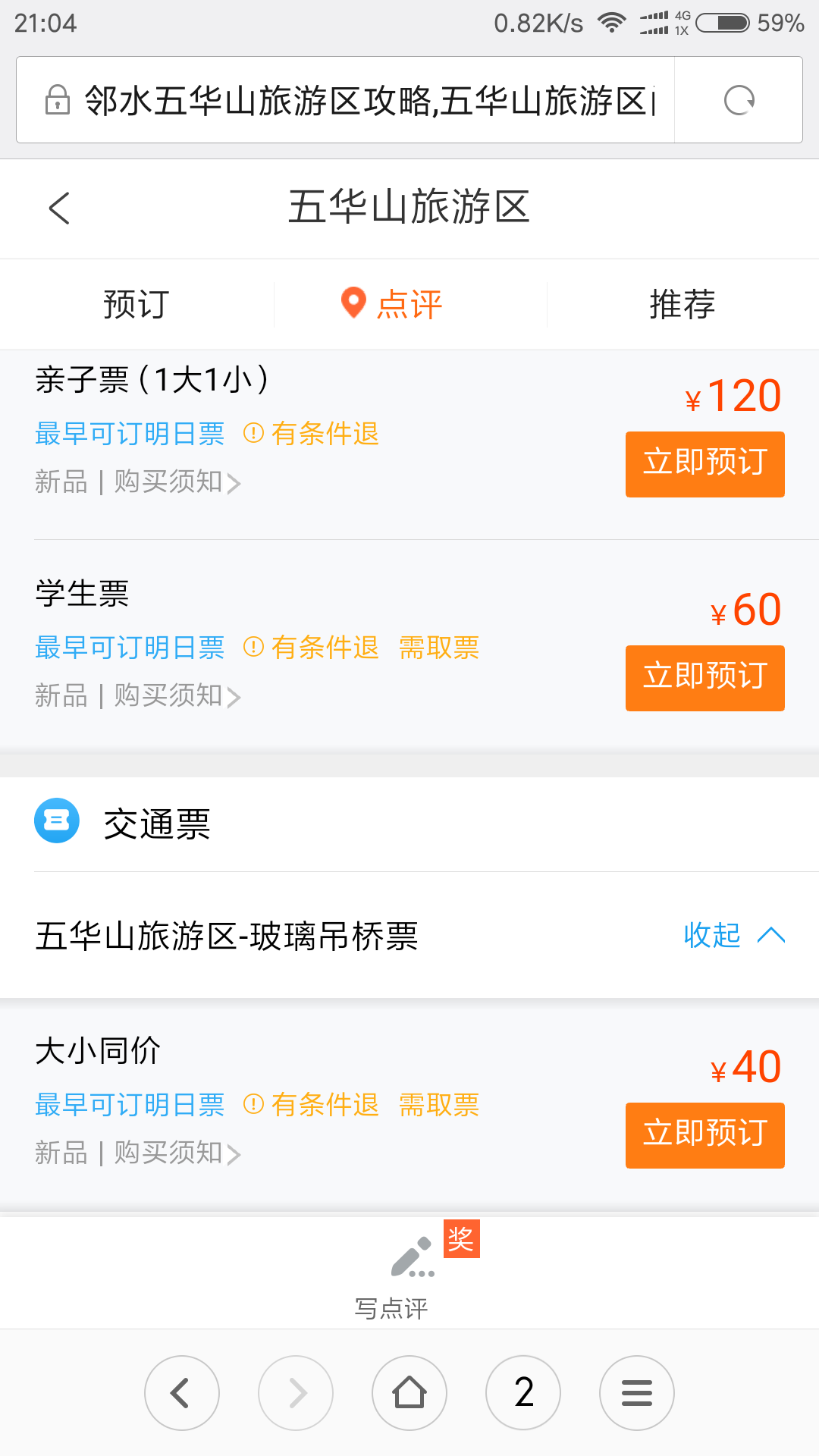Book the 大小同价 ticket for ¥40

tap(704, 1135)
